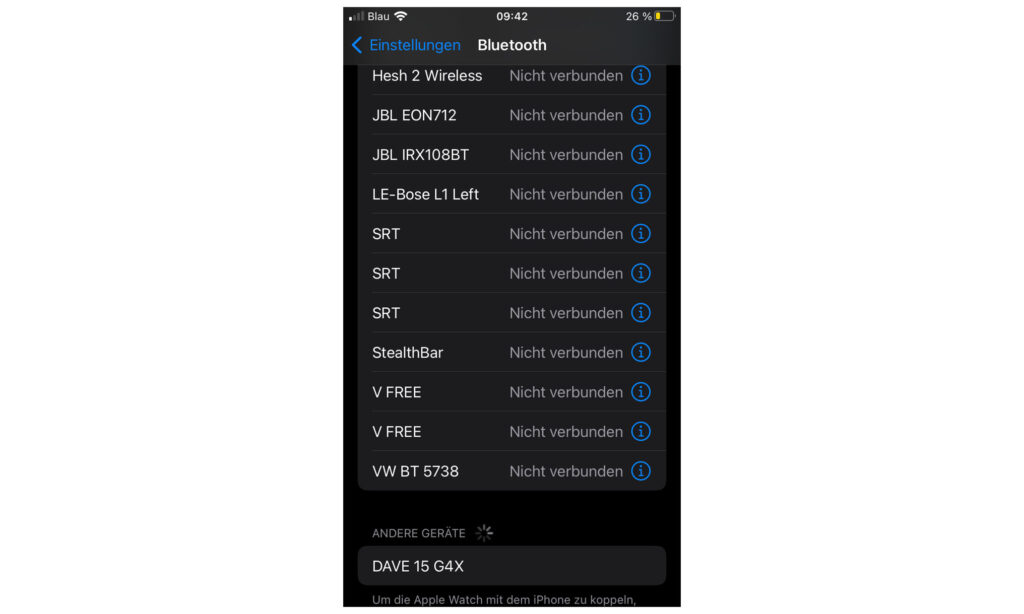
Task: Open info for VW BT 5738
Action: (641, 471)
